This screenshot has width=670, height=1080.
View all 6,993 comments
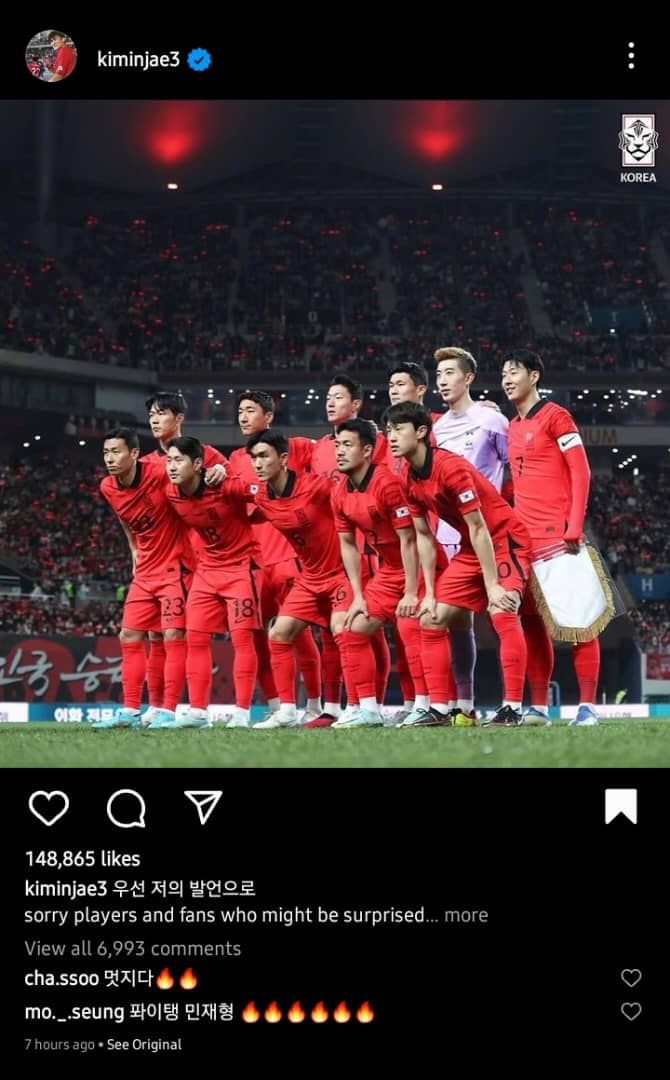tap(132, 948)
